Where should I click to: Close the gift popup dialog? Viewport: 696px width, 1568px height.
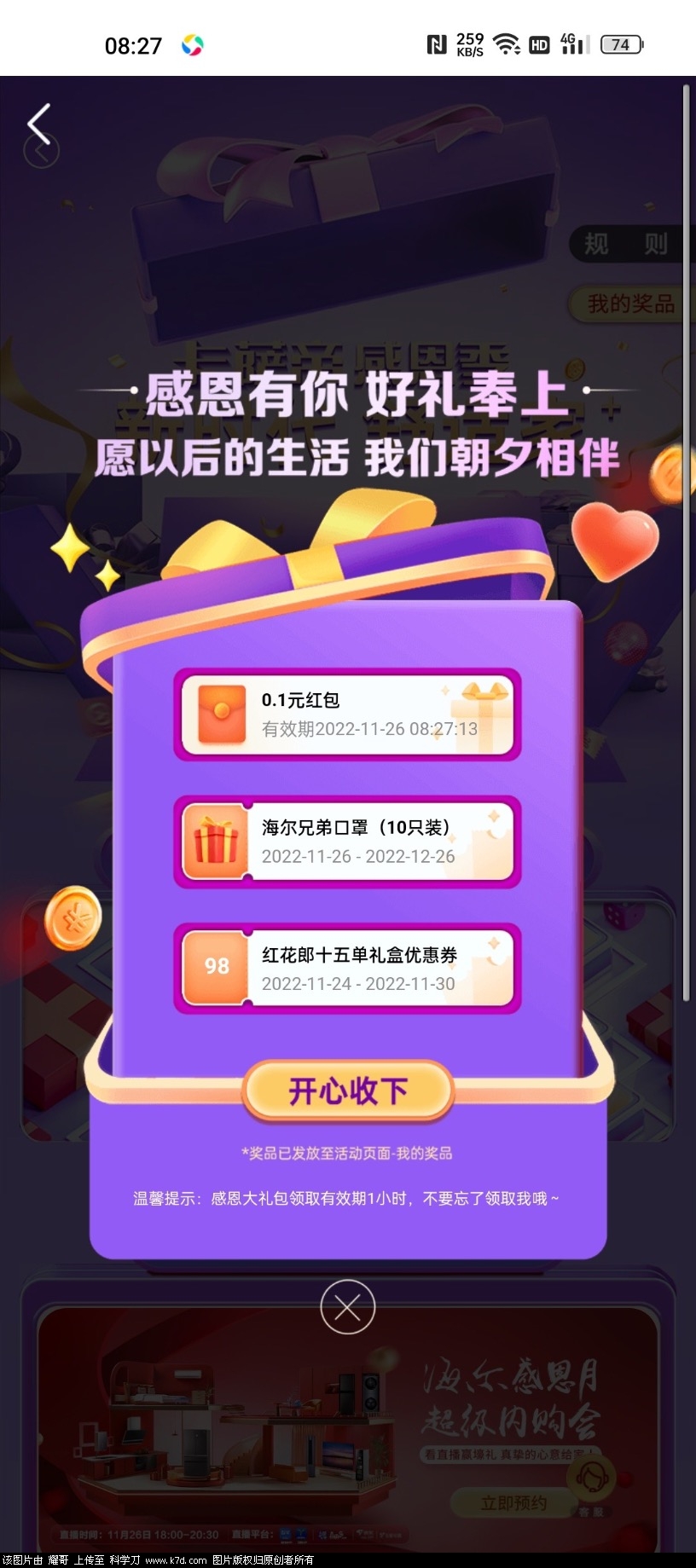click(x=347, y=1307)
